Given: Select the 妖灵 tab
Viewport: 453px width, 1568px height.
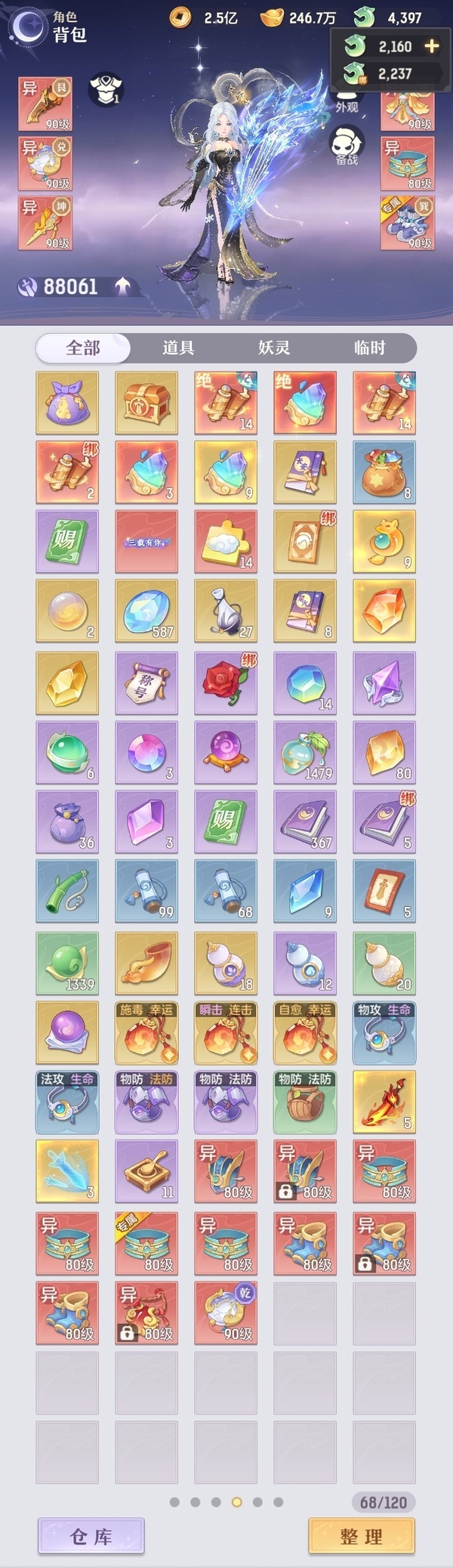Looking at the screenshot, I should pos(274,348).
